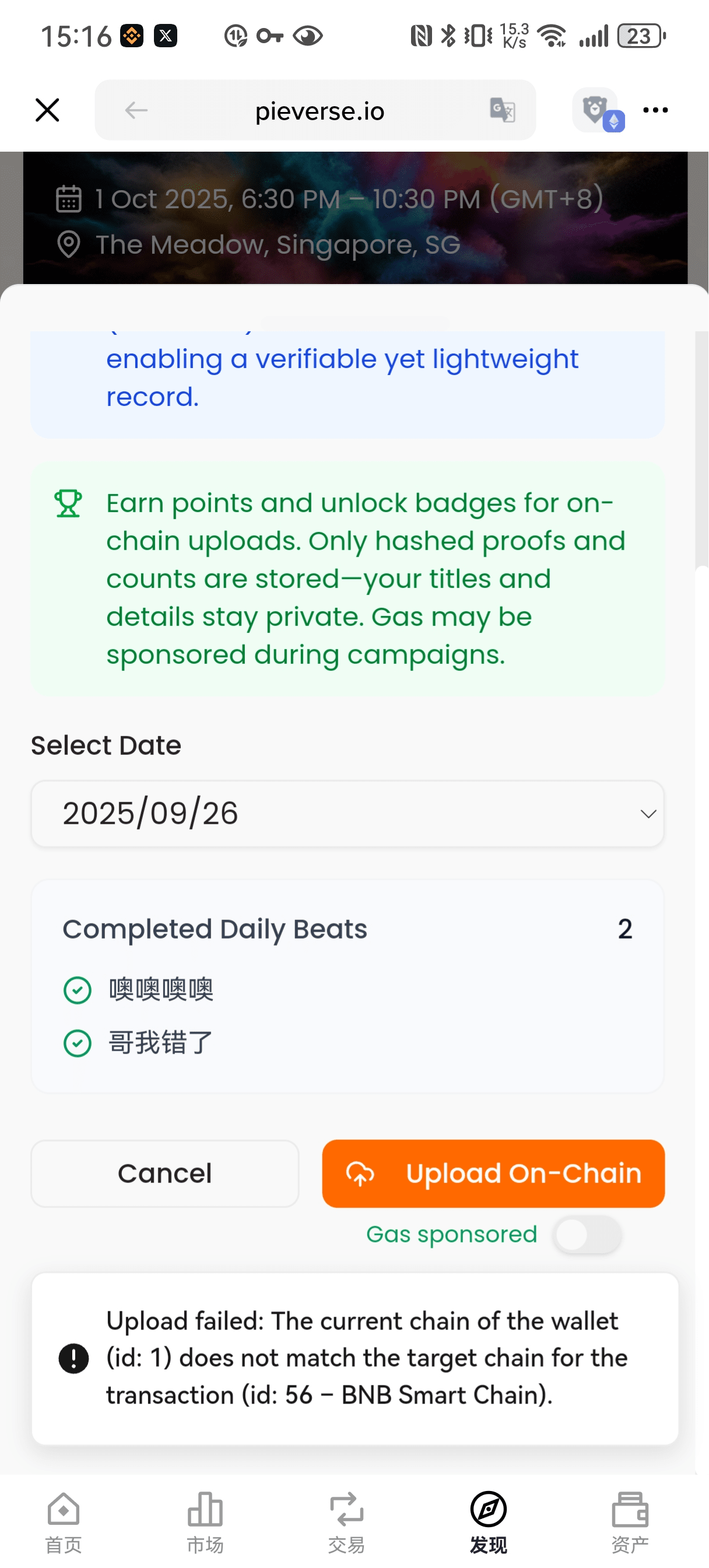
Task: Close the in-app browser with X
Action: 47,110
